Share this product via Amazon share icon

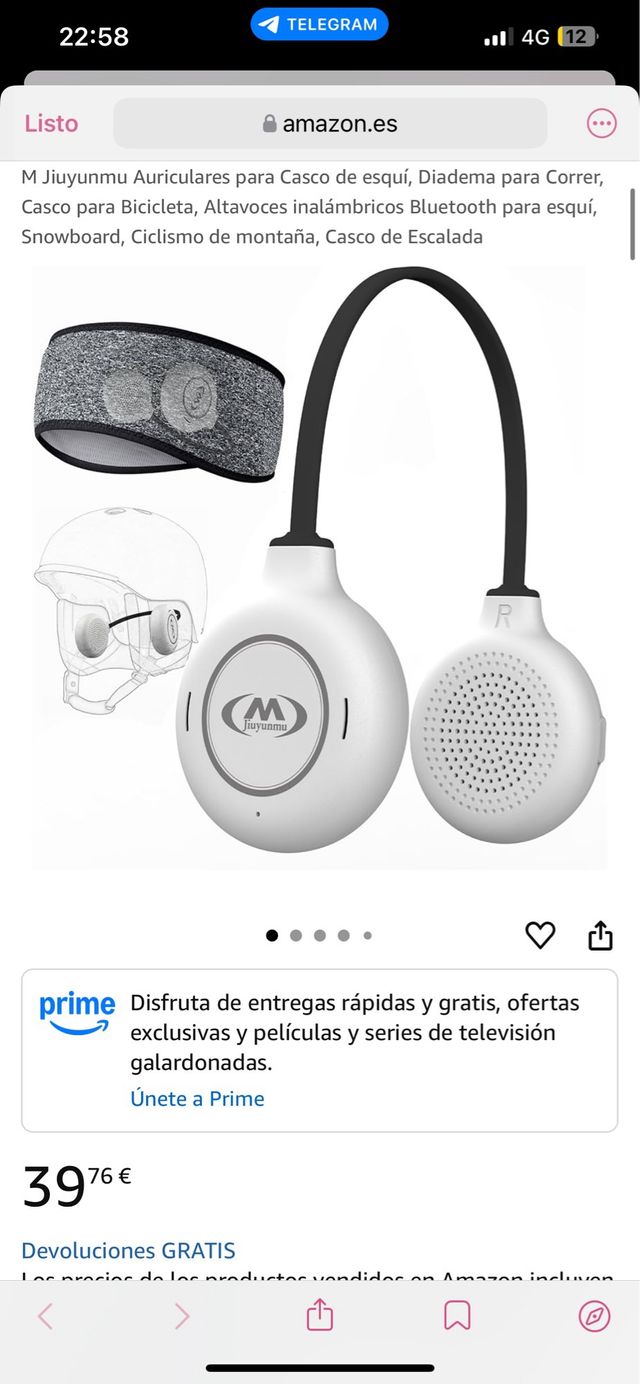[x=600, y=935]
